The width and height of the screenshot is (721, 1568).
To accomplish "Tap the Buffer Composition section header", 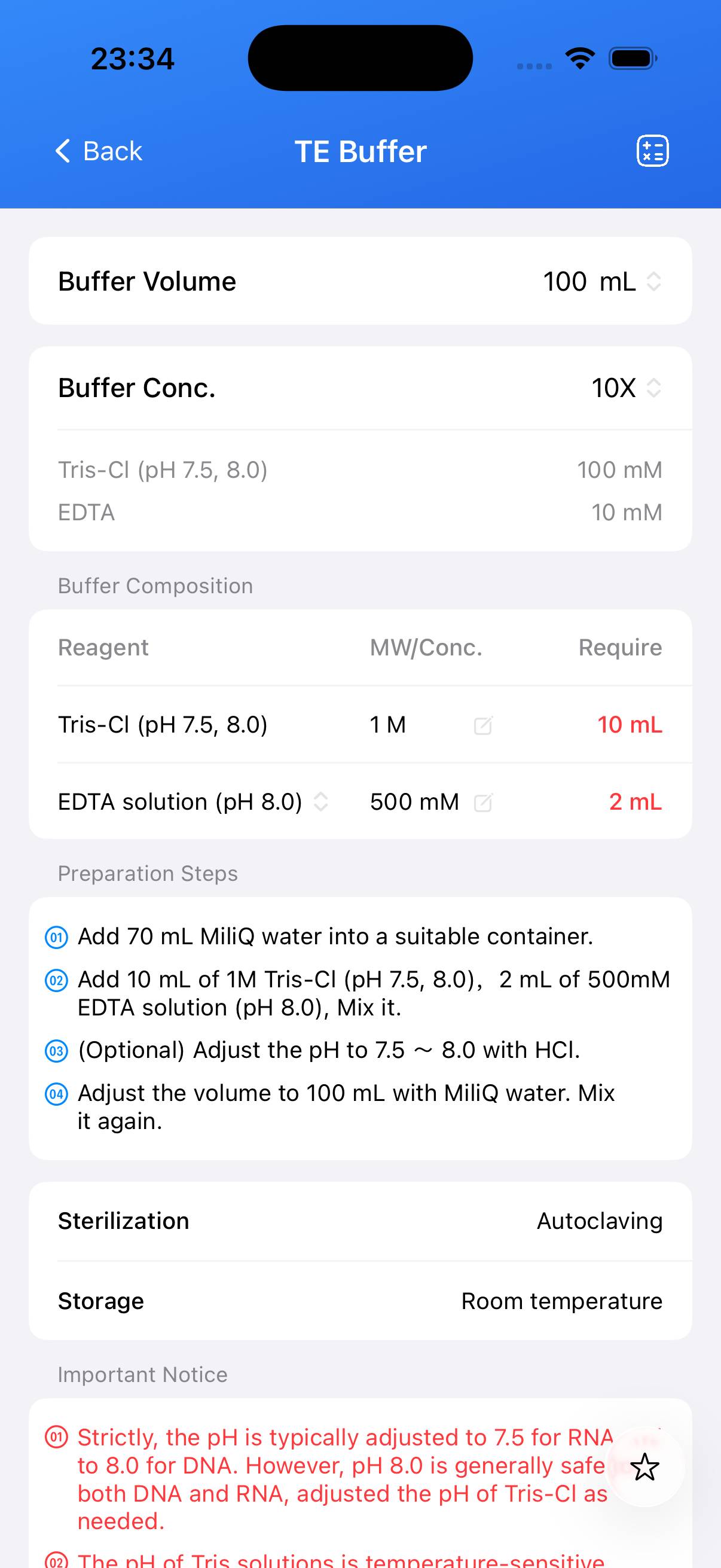I will coord(155,585).
